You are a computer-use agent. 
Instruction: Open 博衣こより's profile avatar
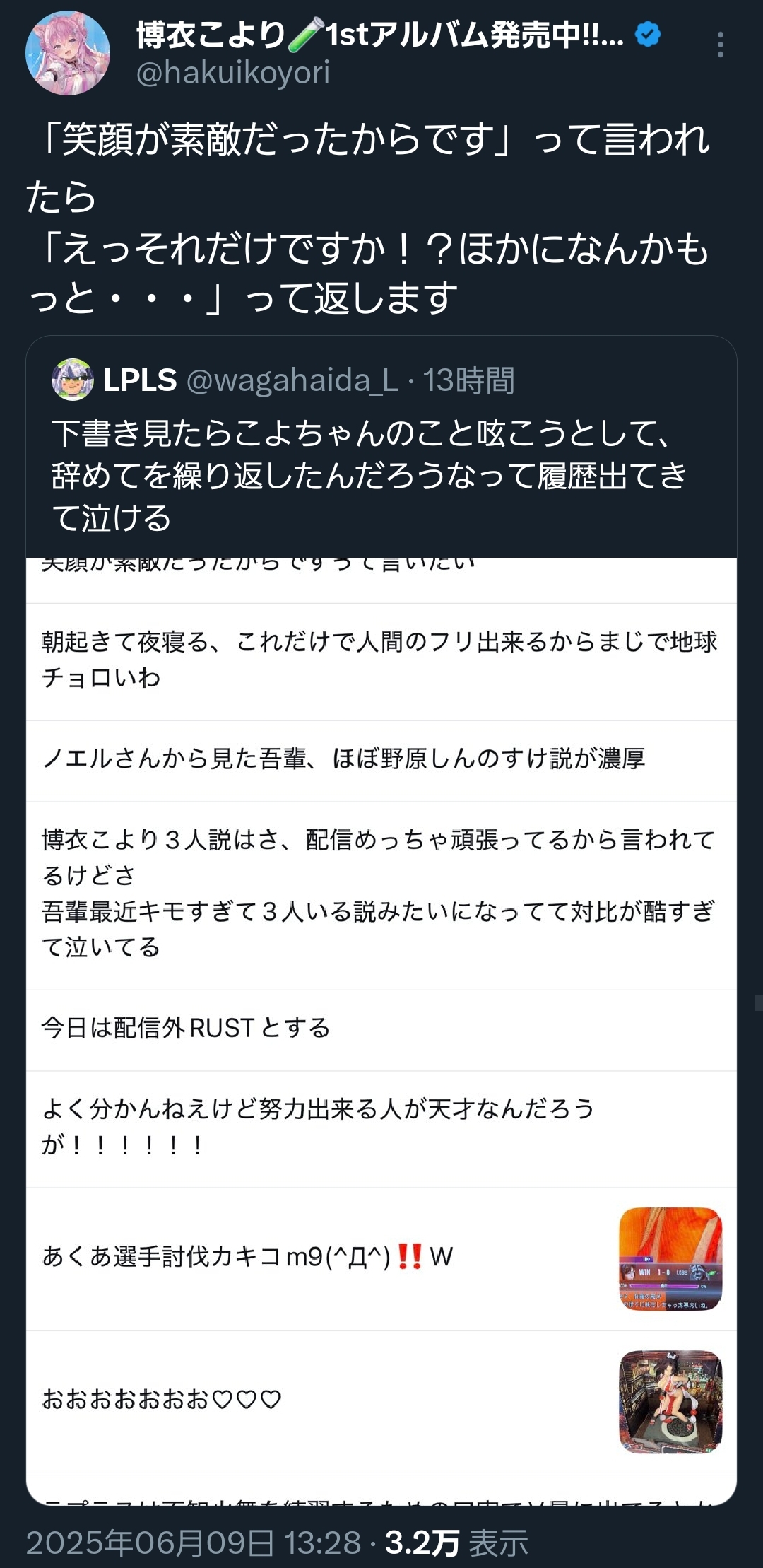click(68, 53)
